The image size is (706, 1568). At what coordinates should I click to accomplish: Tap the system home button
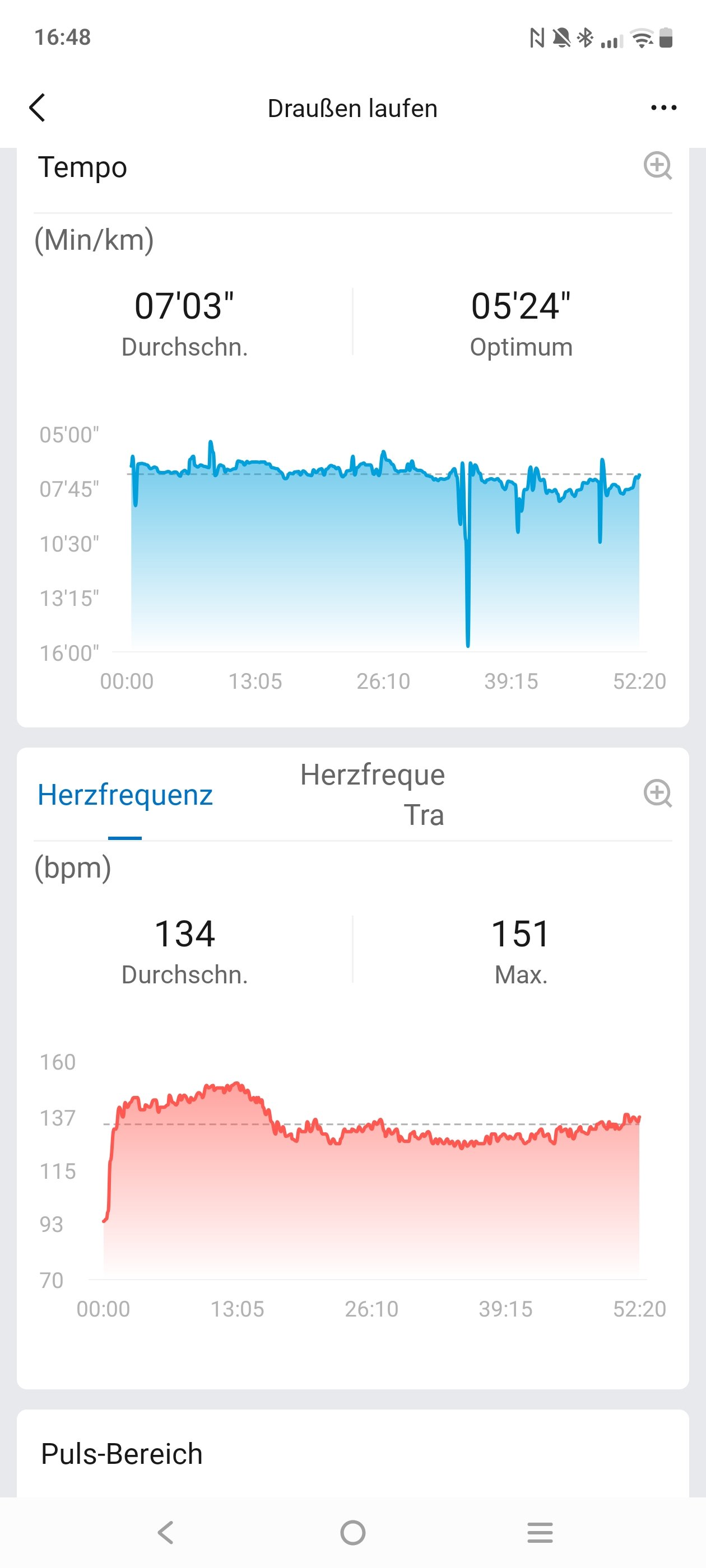(352, 1532)
